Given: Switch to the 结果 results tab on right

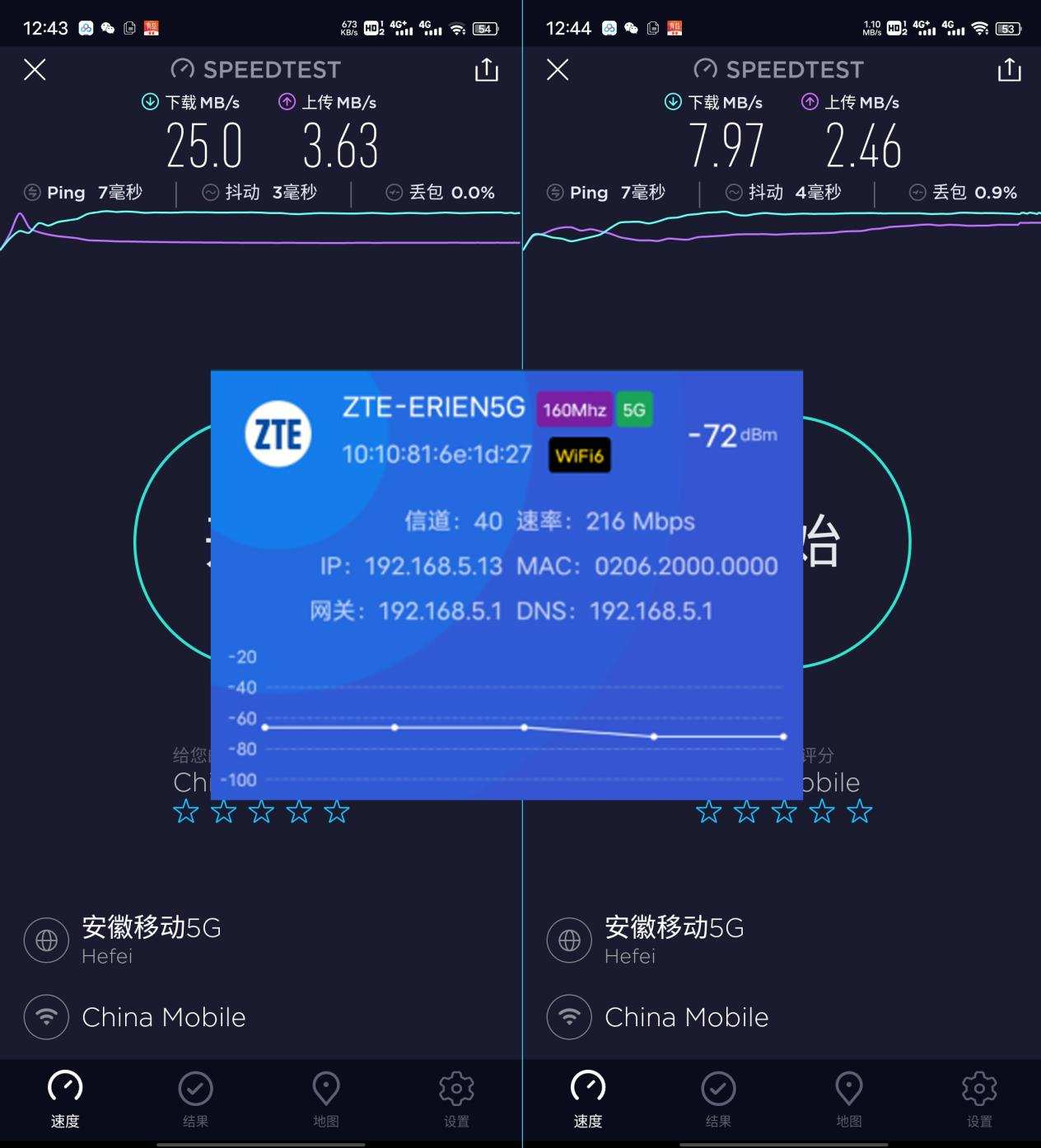Looking at the screenshot, I should [x=718, y=1087].
